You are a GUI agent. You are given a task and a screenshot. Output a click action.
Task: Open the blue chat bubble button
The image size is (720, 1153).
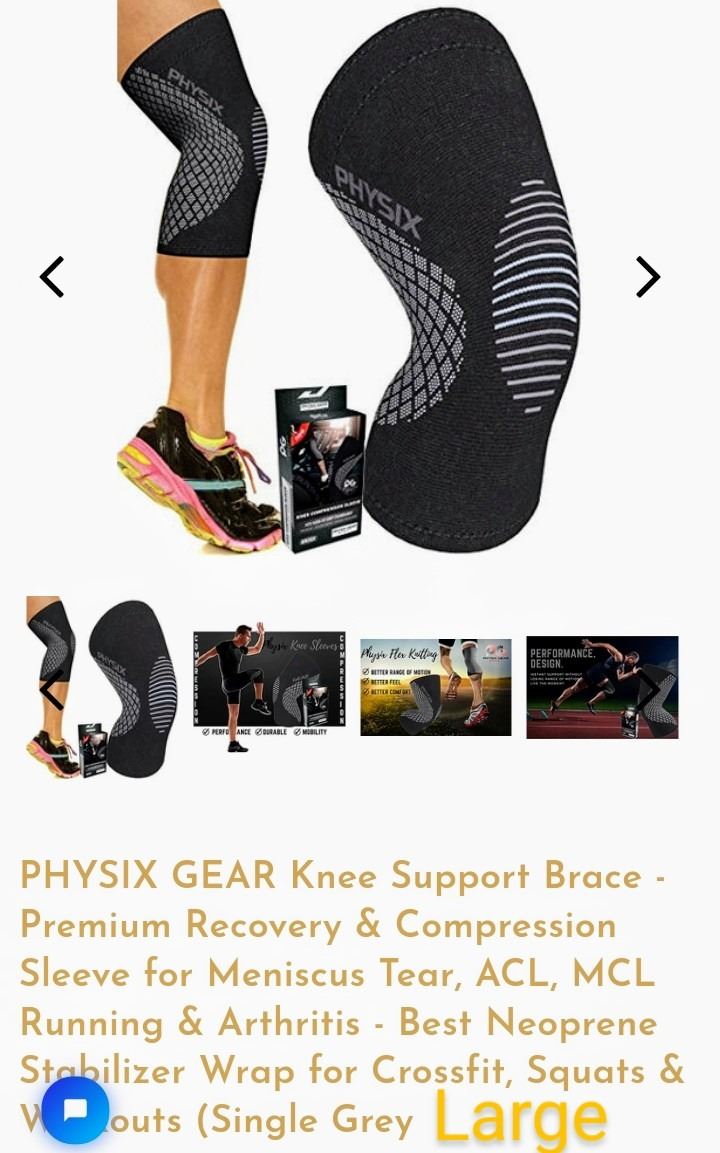pyautogui.click(x=75, y=1110)
